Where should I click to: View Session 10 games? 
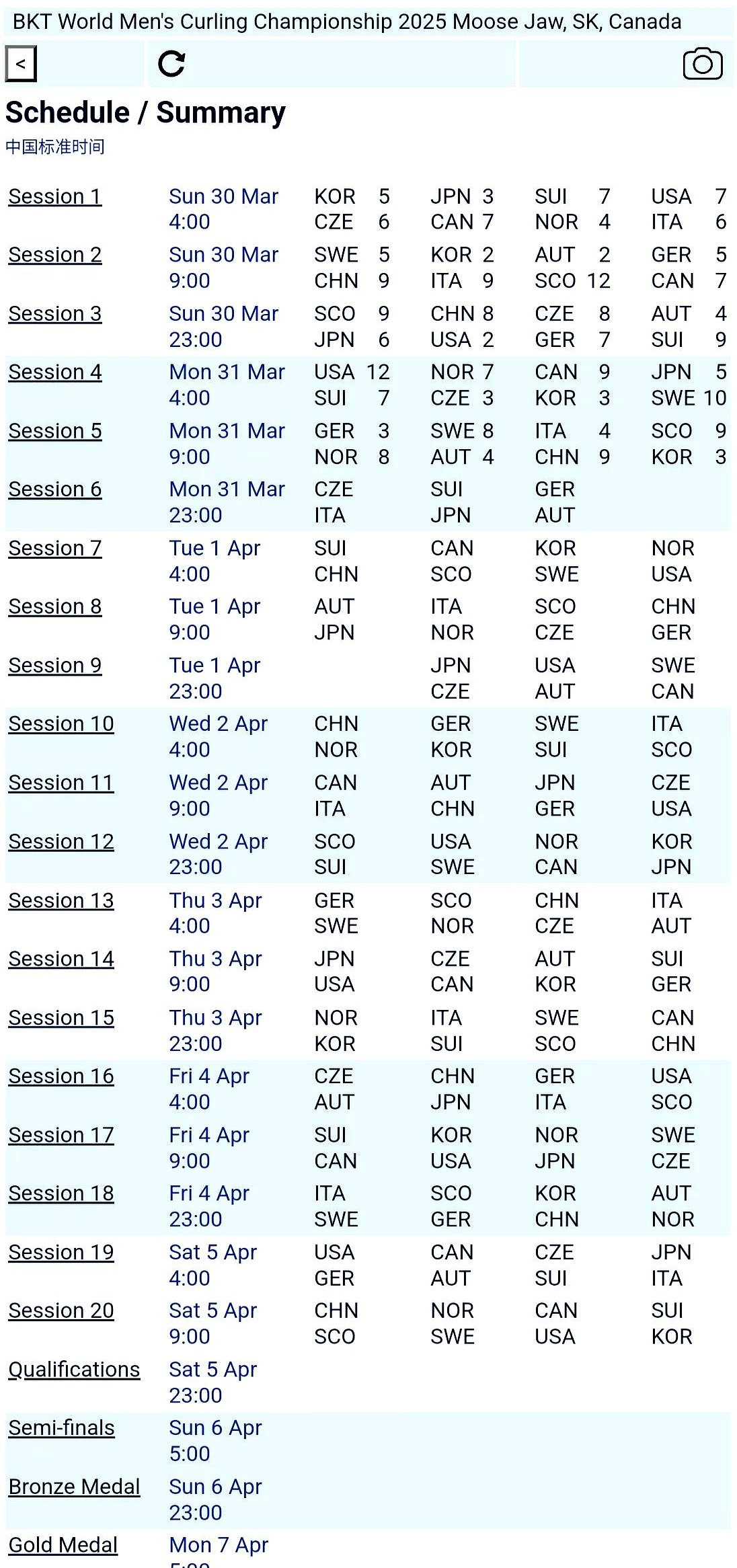click(61, 723)
